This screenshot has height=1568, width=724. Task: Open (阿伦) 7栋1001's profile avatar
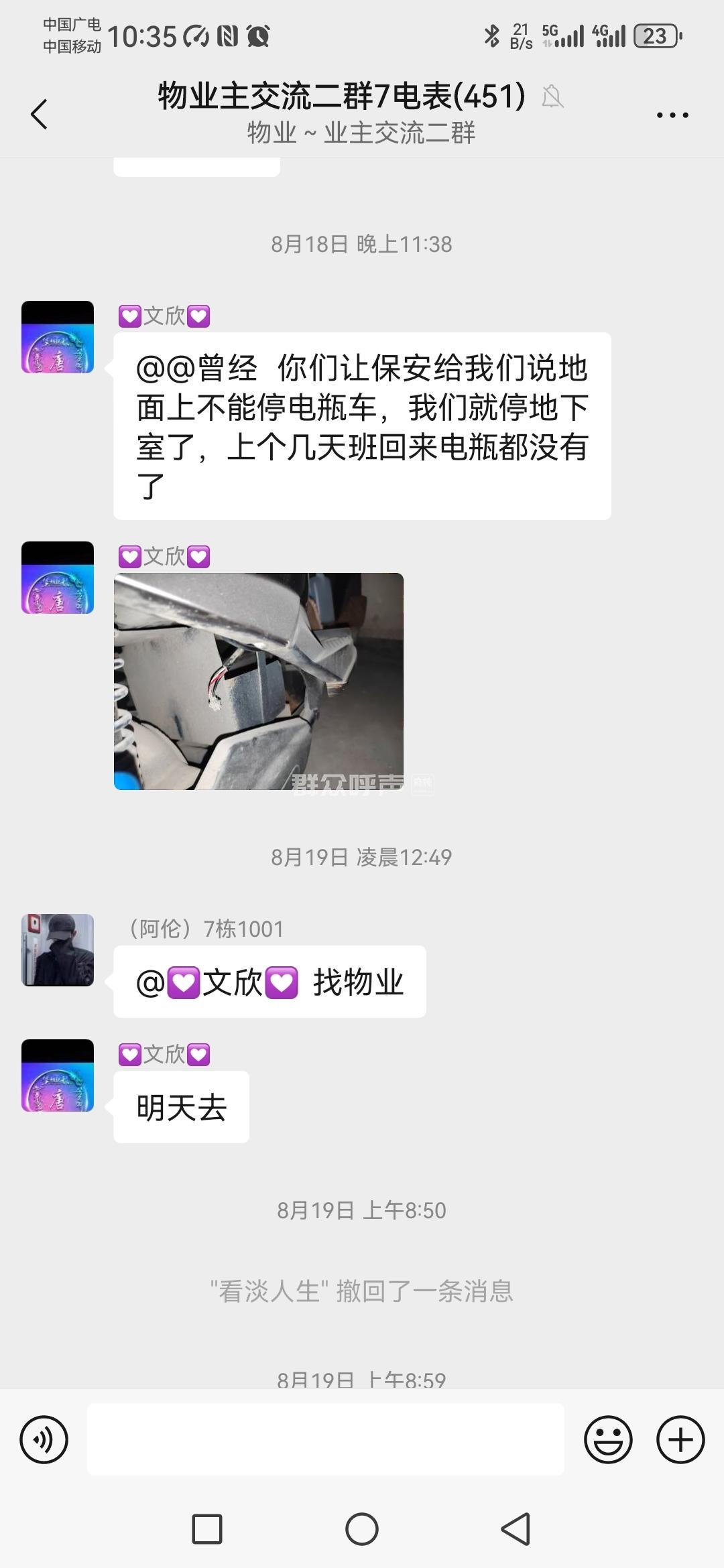(58, 950)
